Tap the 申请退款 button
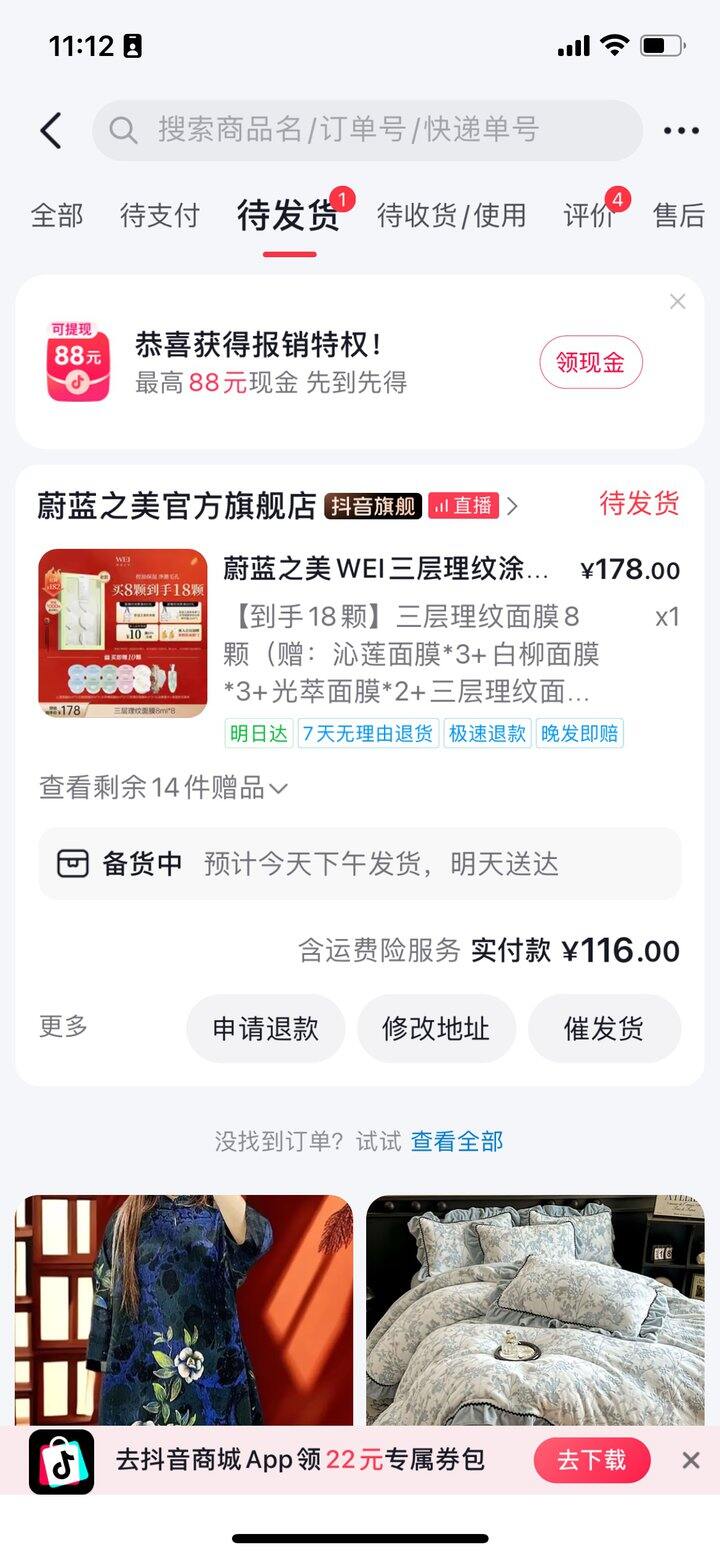 click(265, 1028)
